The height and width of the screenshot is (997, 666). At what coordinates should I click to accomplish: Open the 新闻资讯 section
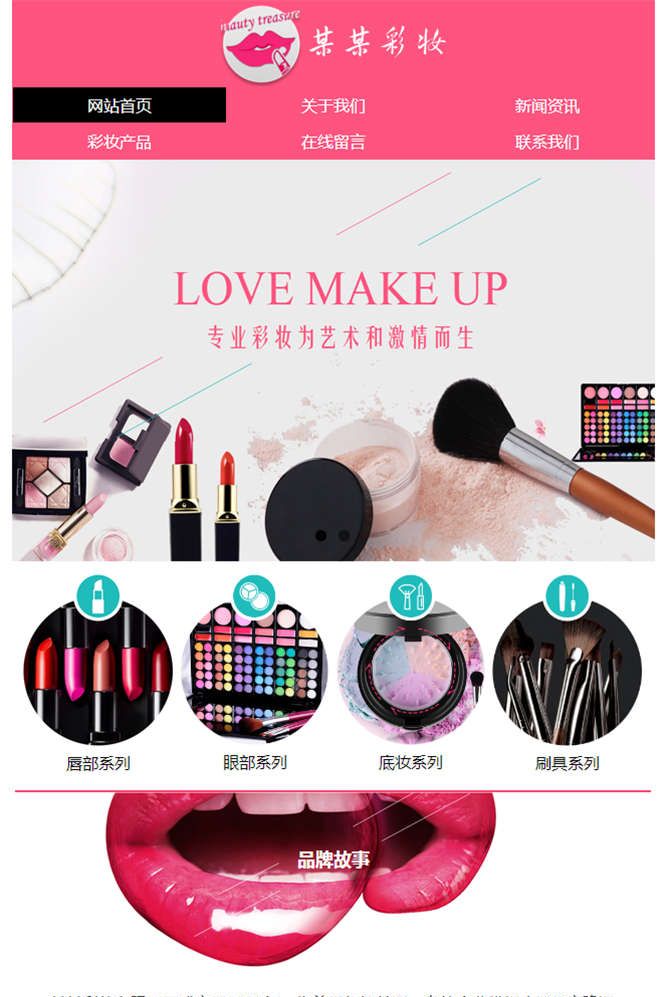547,106
